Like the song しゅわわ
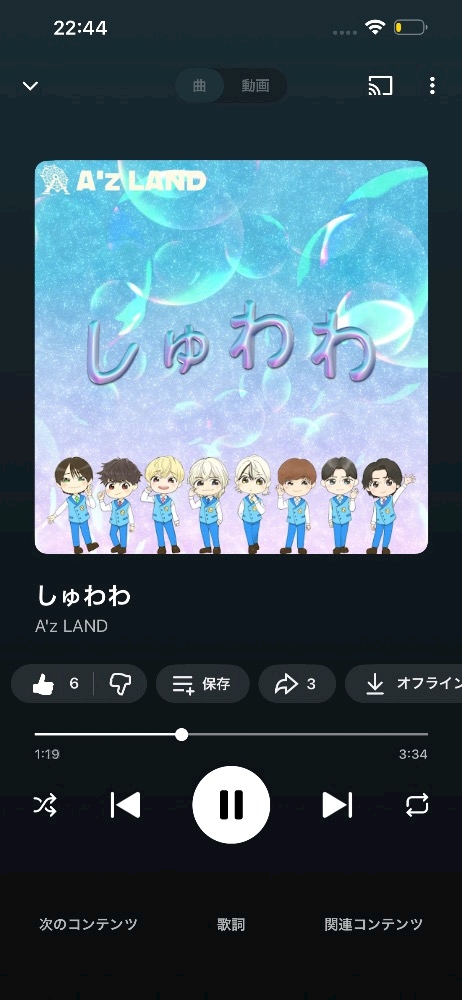Viewport: 462px width, 1000px height. click(x=54, y=684)
